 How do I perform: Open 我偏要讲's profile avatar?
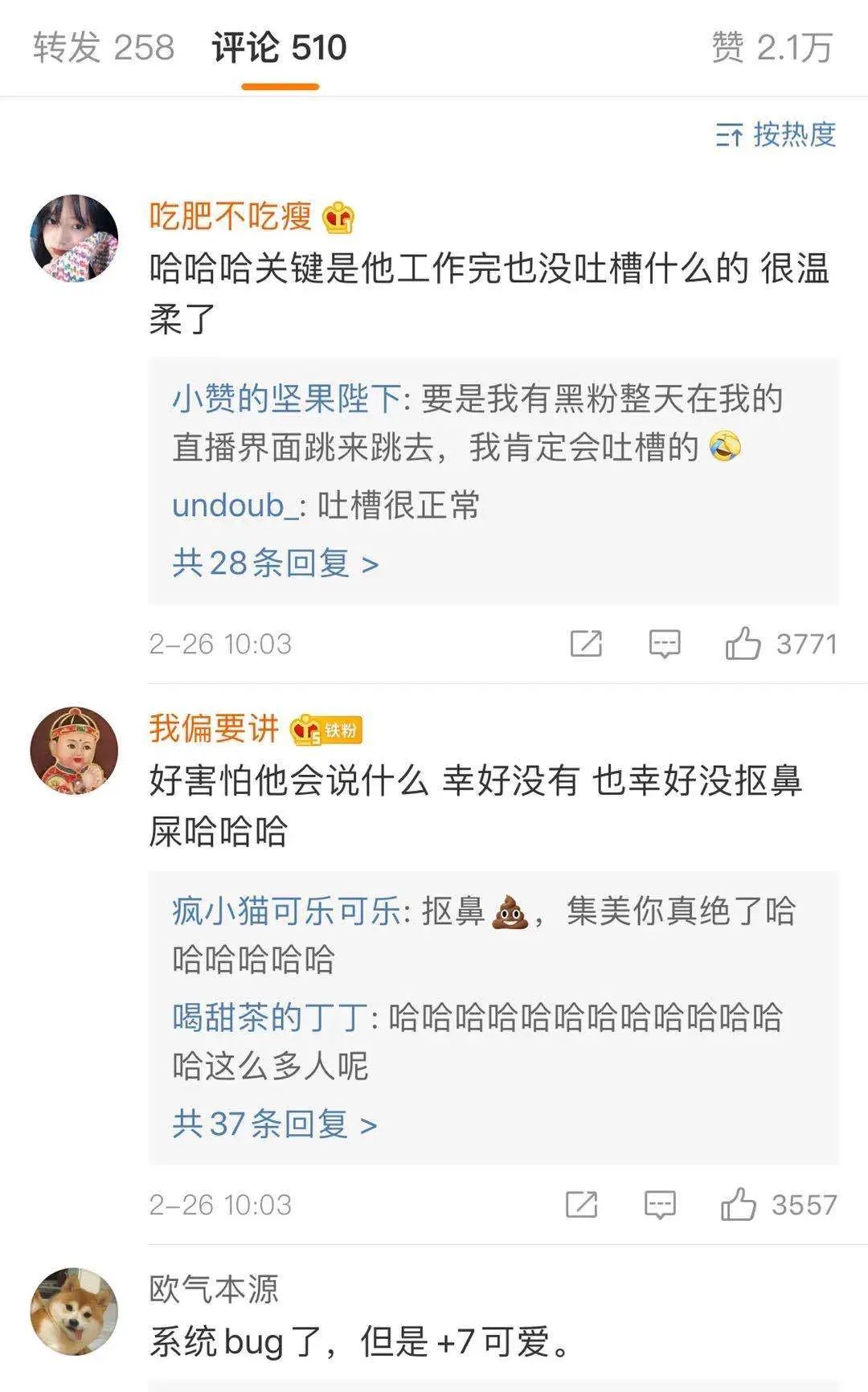tap(74, 751)
